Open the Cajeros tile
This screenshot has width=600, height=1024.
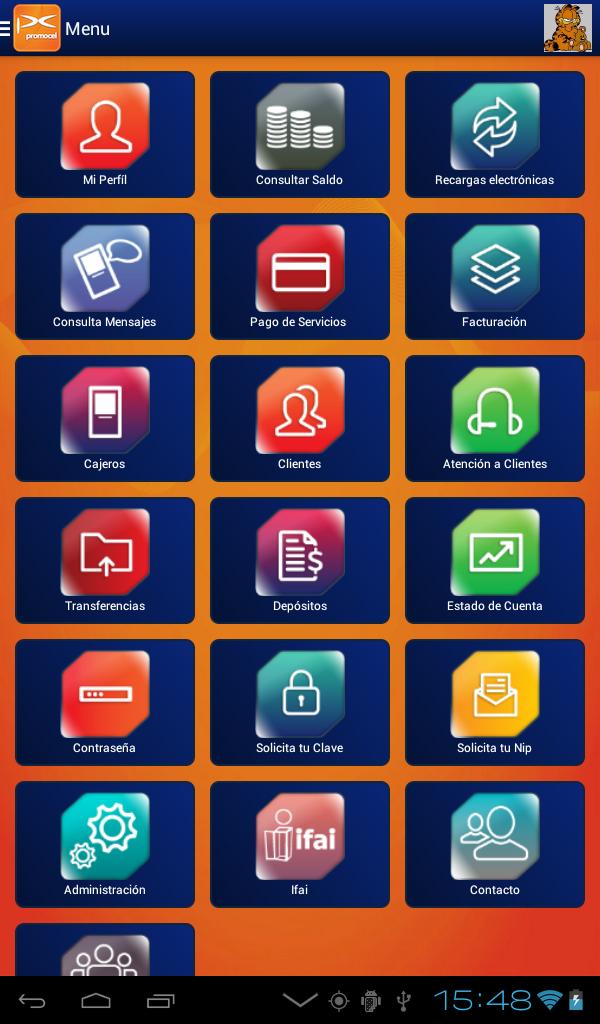[105, 418]
